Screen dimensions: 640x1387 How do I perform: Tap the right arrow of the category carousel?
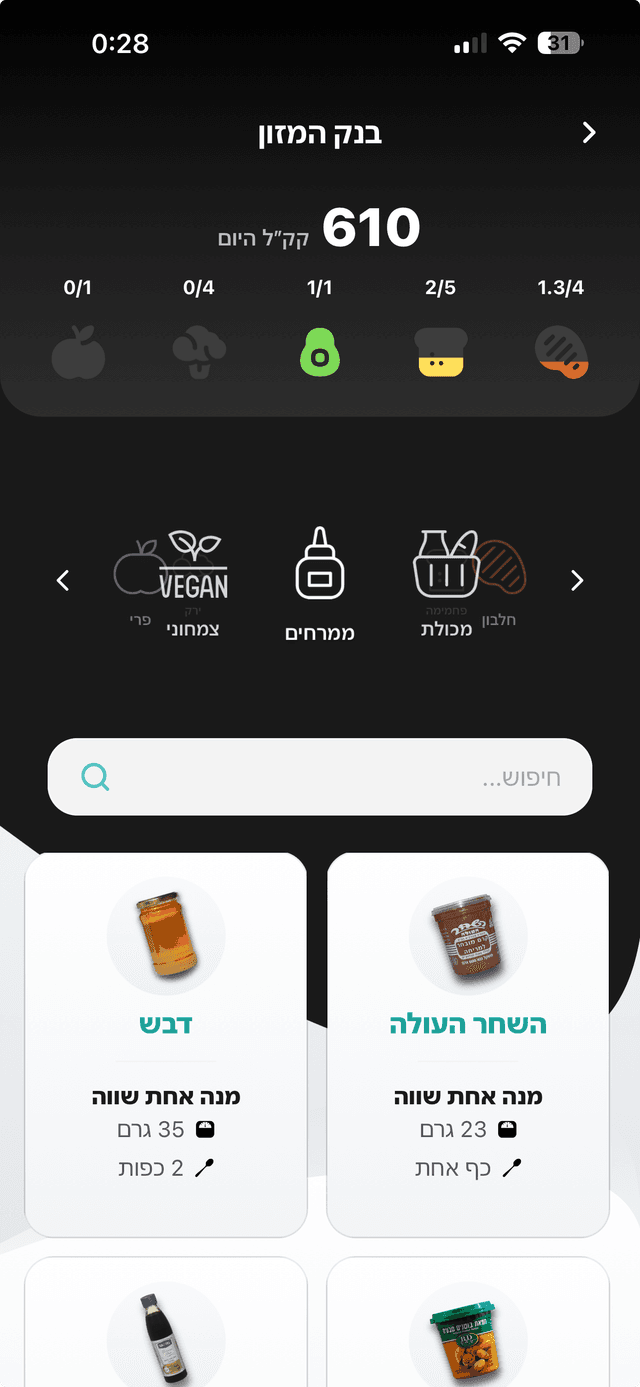576,580
